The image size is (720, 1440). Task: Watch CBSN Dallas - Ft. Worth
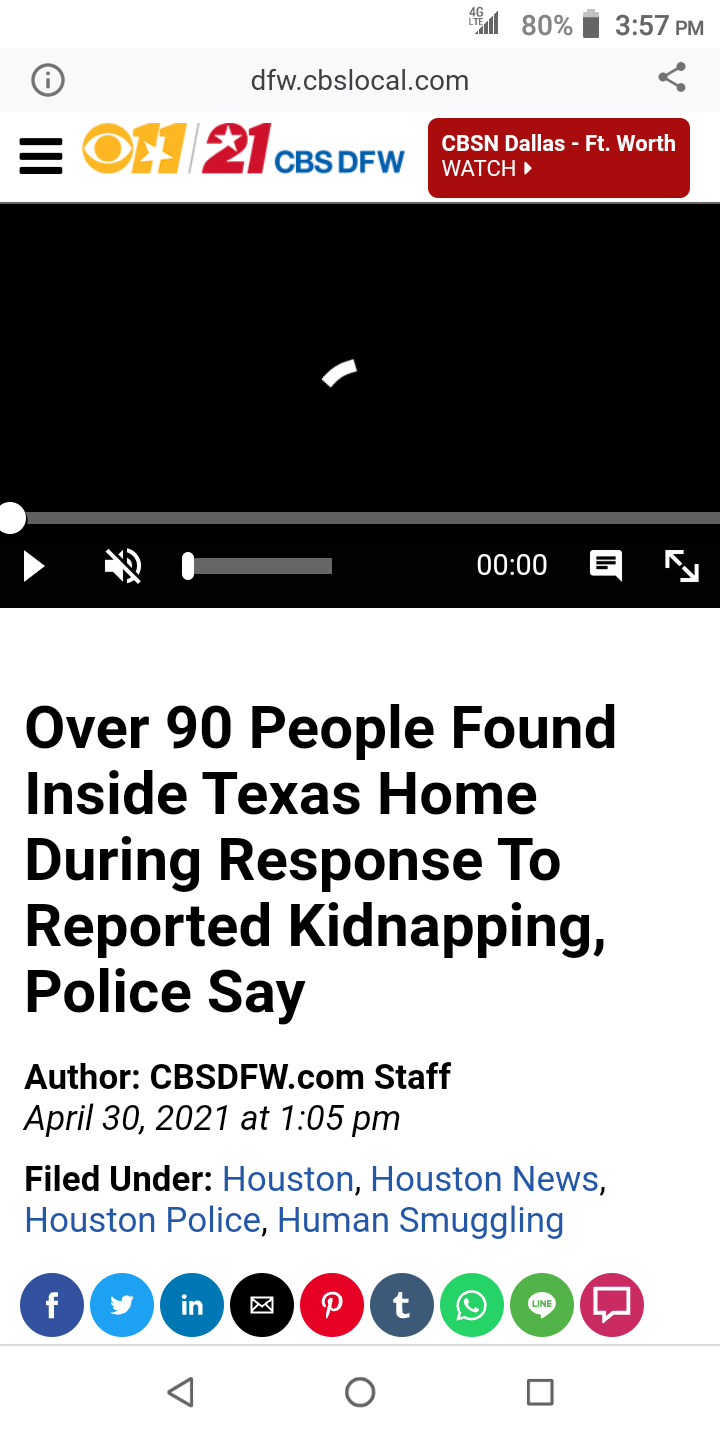pos(559,157)
